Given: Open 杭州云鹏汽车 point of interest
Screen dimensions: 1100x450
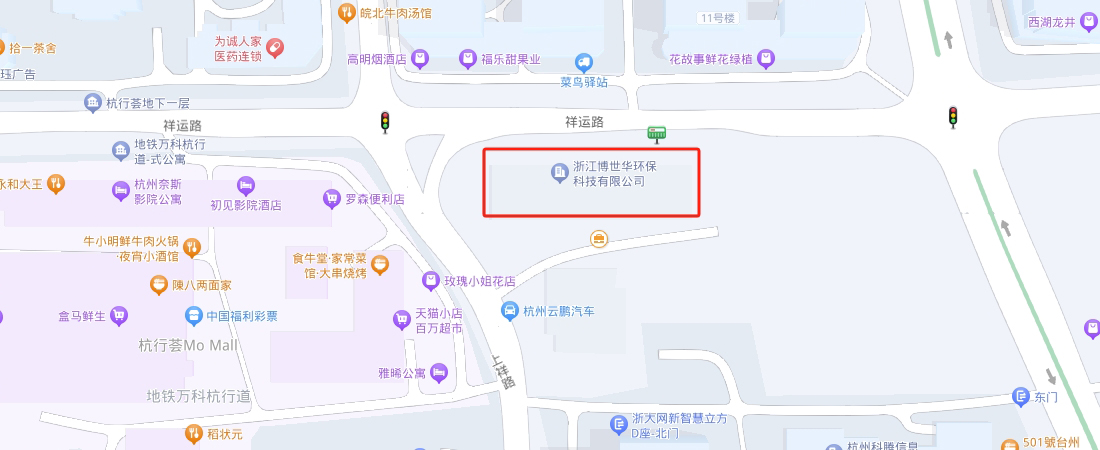Looking at the screenshot, I should 510,311.
